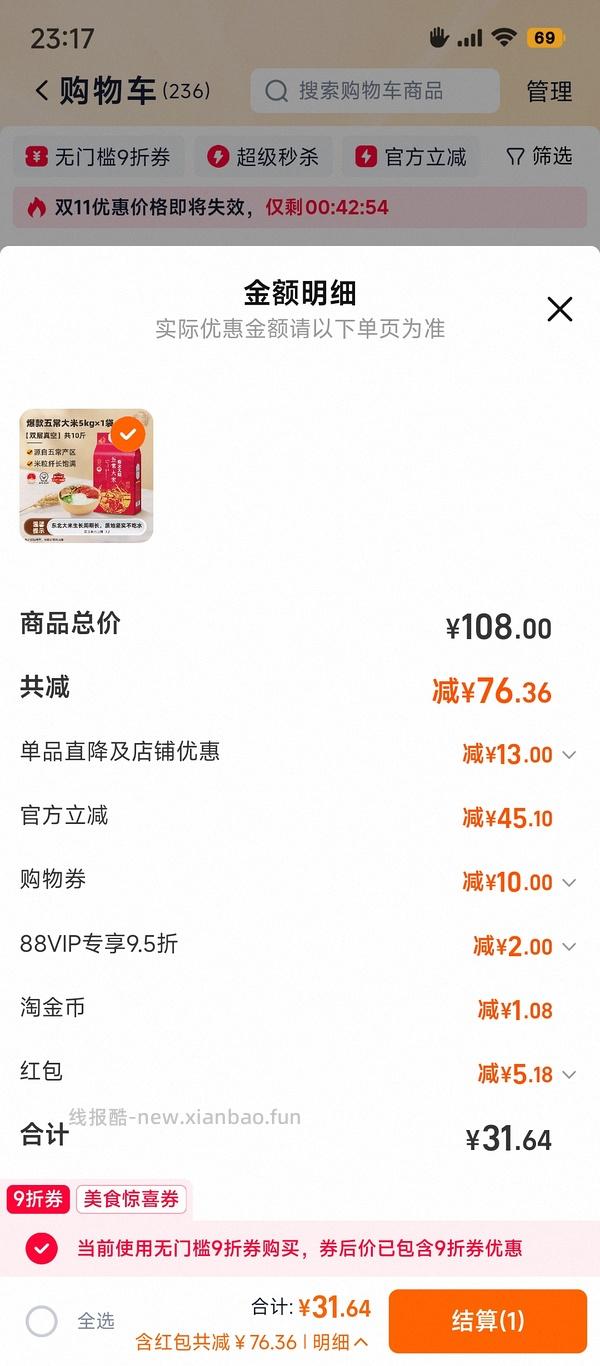
Task: Expand 单品直降及店铺优惠 discount details
Action: pyautogui.click(x=569, y=754)
